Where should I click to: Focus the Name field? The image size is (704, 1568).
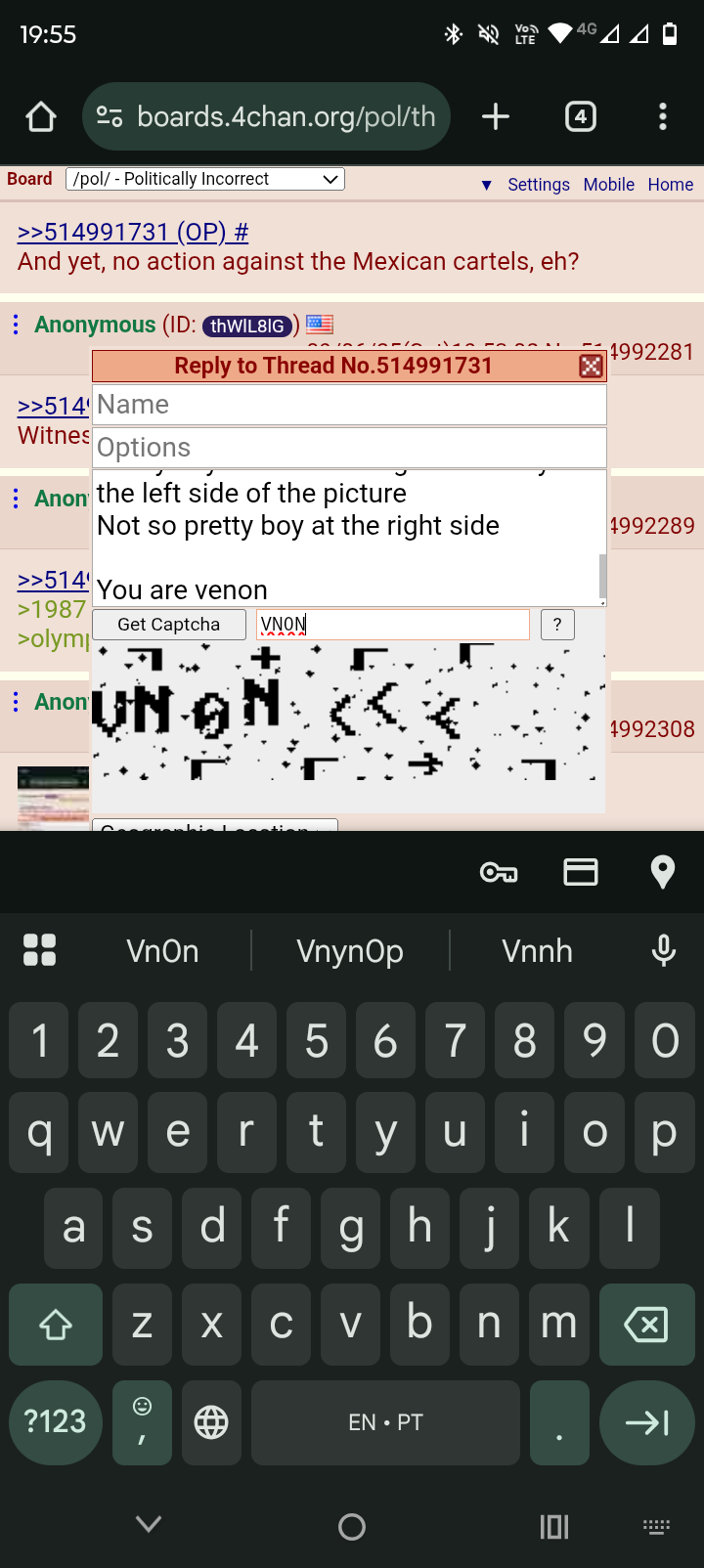click(x=349, y=405)
